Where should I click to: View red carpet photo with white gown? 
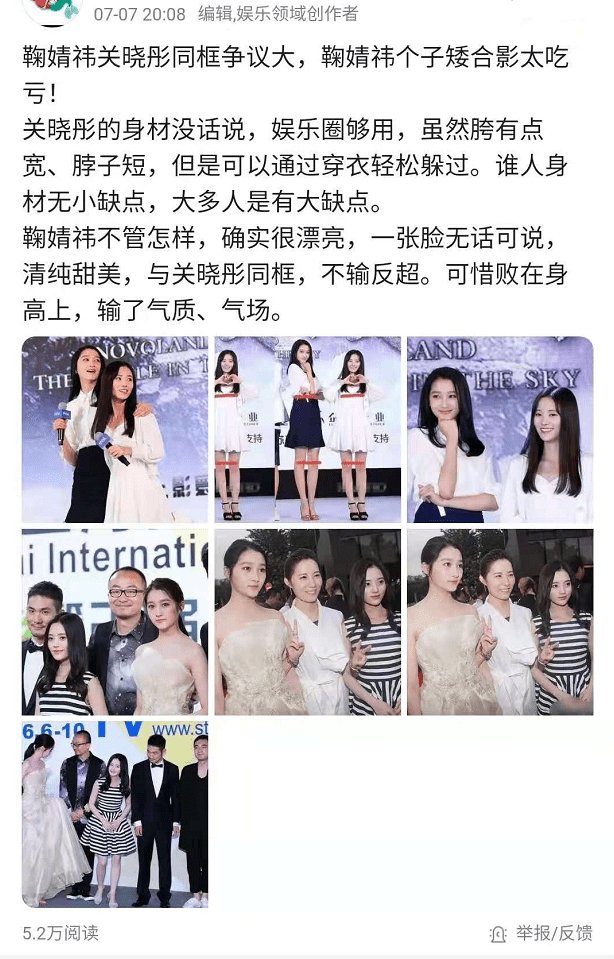(x=115, y=813)
